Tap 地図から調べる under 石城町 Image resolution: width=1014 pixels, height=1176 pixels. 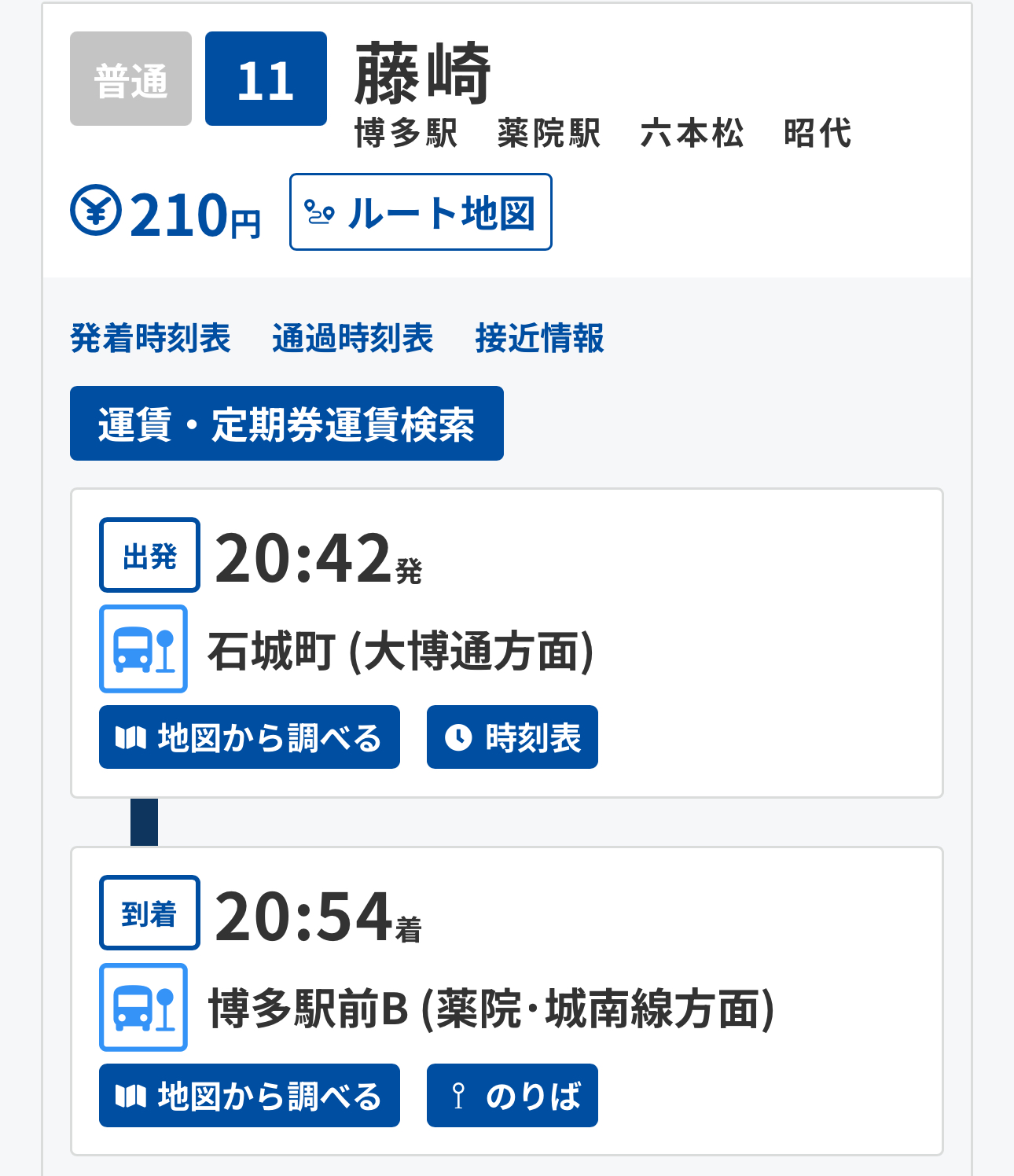pyautogui.click(x=249, y=737)
